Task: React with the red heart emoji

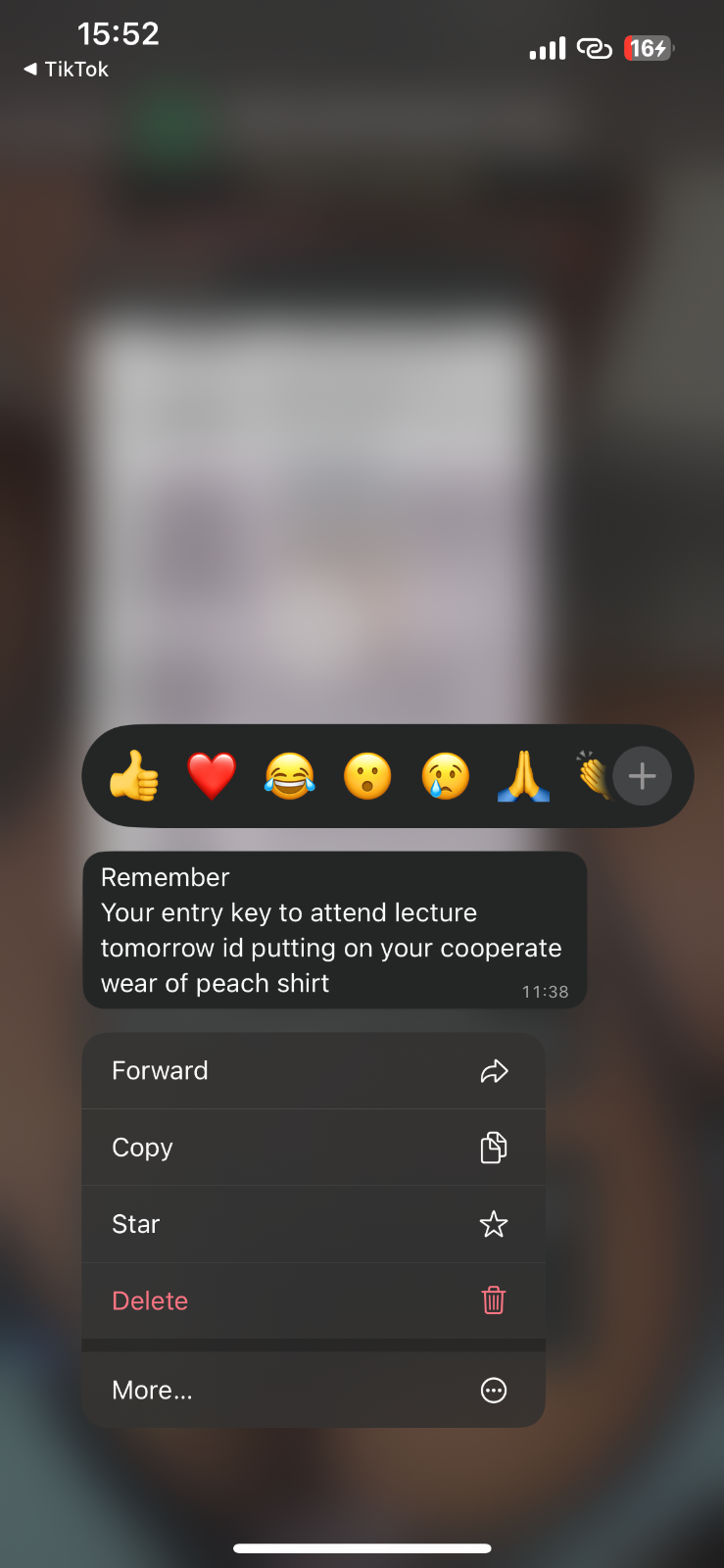Action: point(212,776)
